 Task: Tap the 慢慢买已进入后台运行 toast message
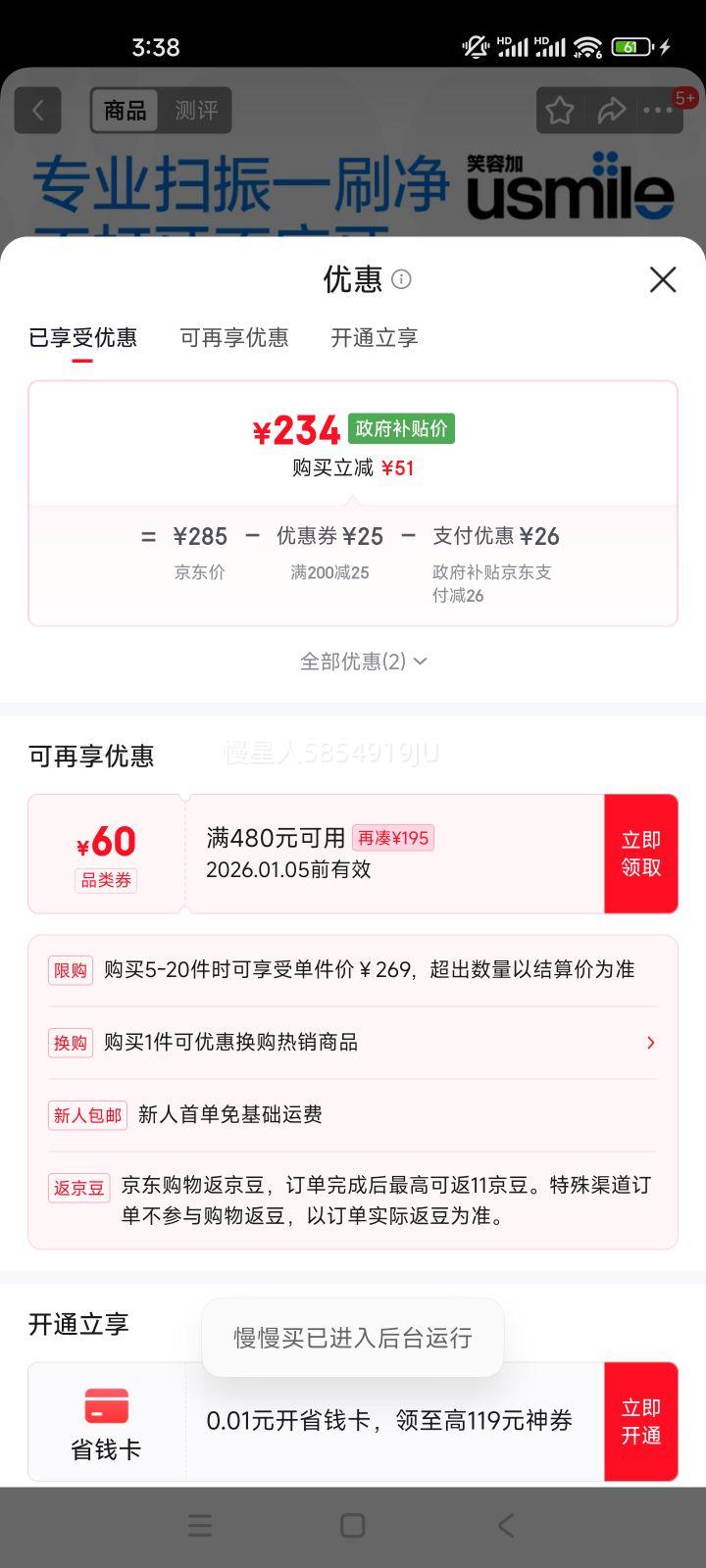pos(353,1337)
